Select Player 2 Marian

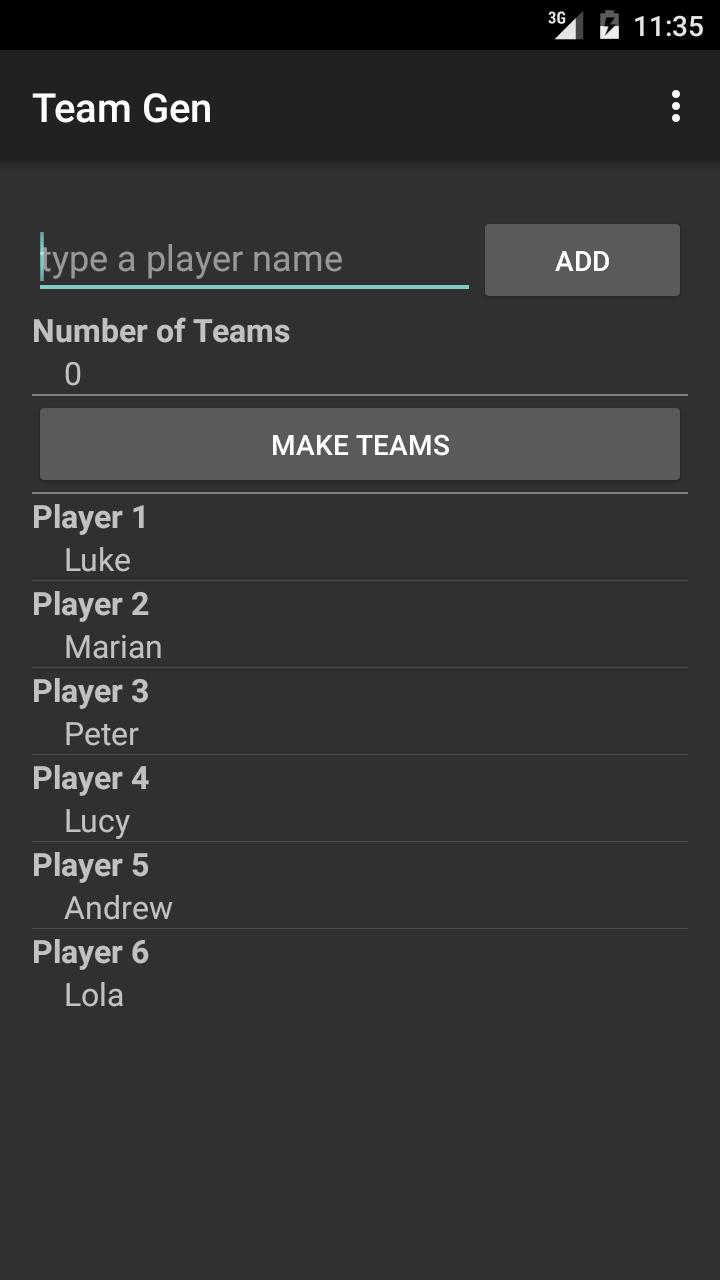(x=360, y=626)
